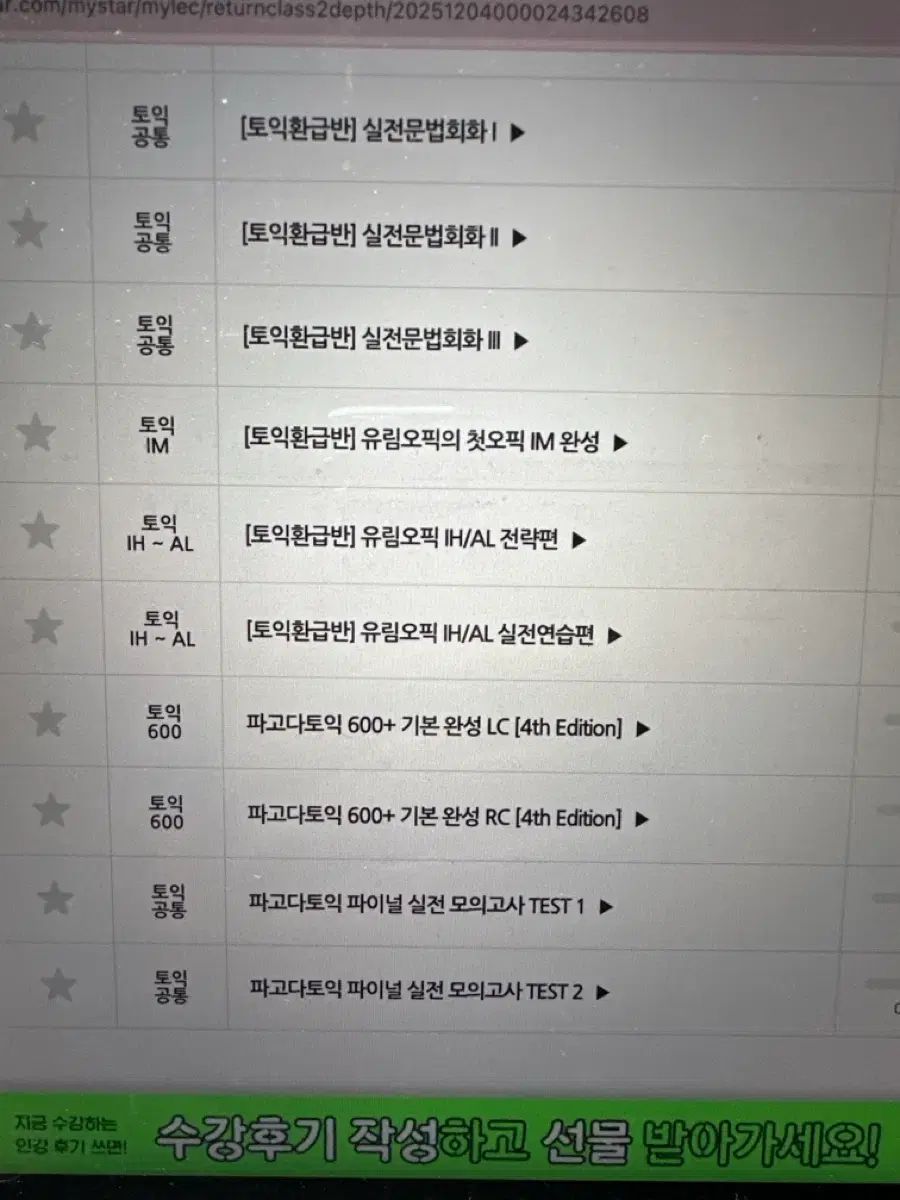Star the 실전문법회화 I course
This screenshot has width=900, height=1200.
pyautogui.click(x=25, y=124)
